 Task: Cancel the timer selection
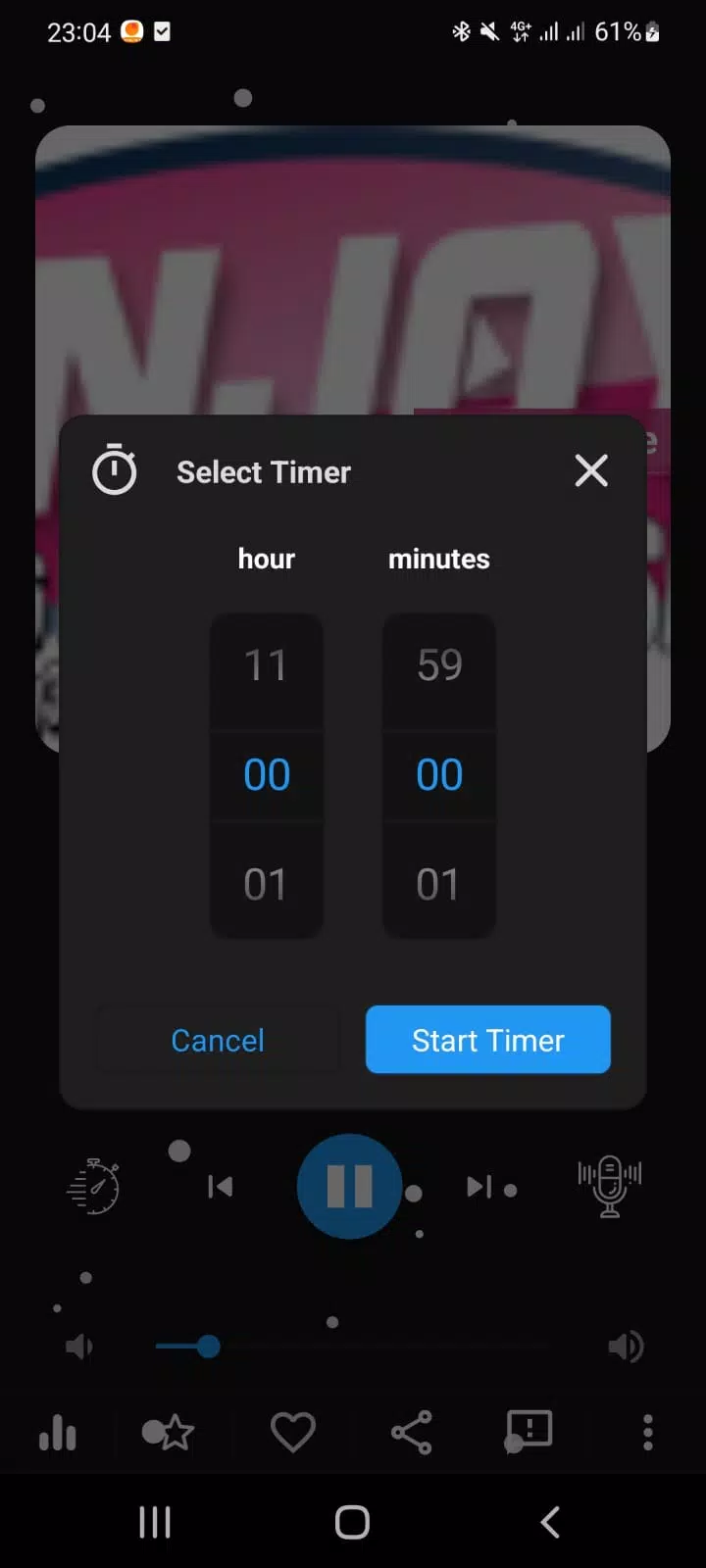pos(218,1040)
